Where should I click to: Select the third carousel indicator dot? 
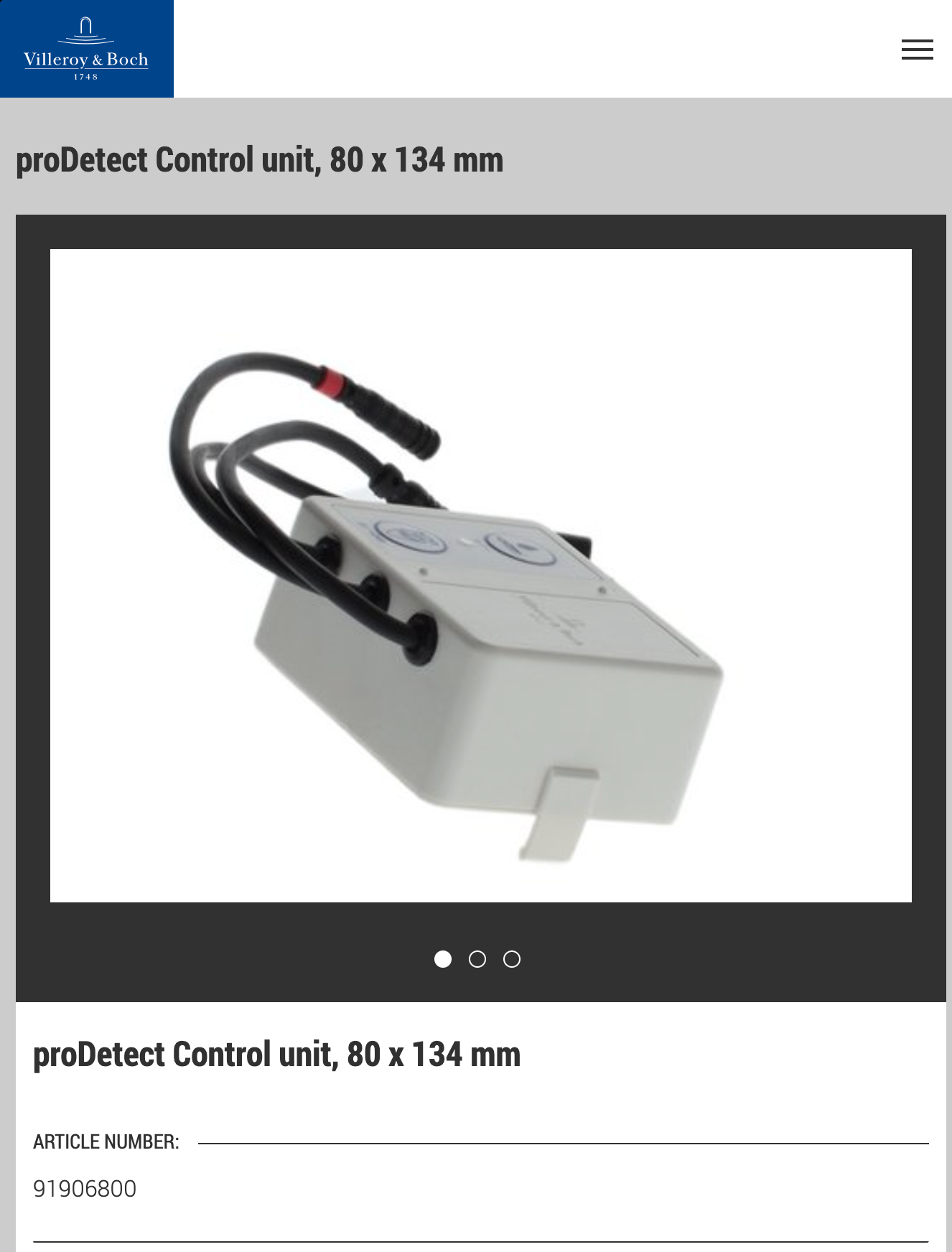click(513, 960)
